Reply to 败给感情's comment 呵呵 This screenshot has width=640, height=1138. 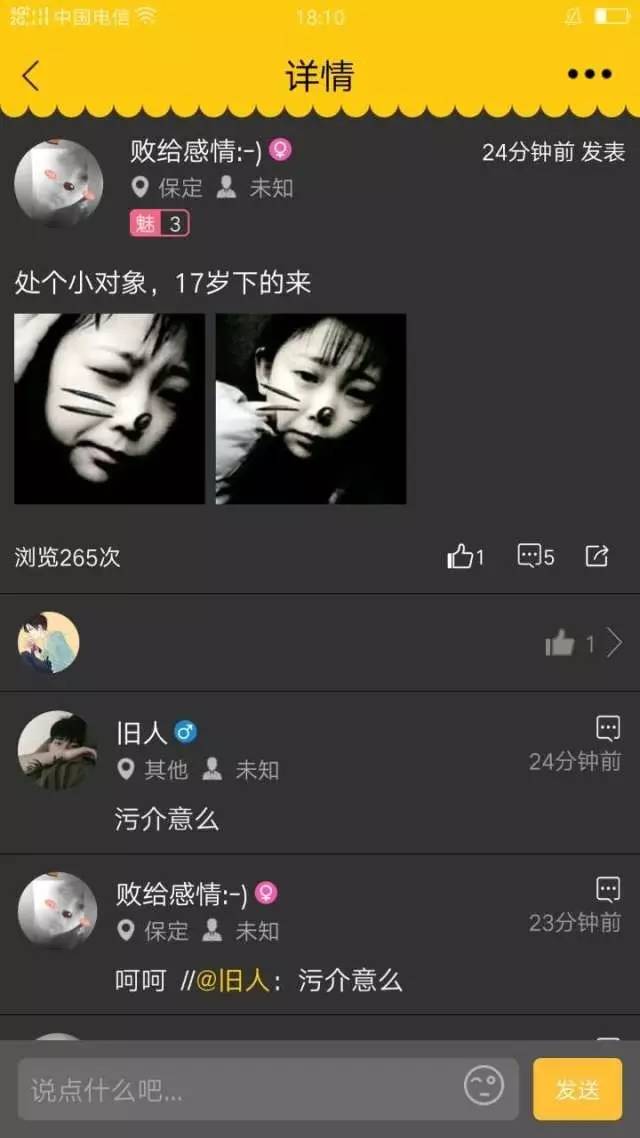(608, 888)
